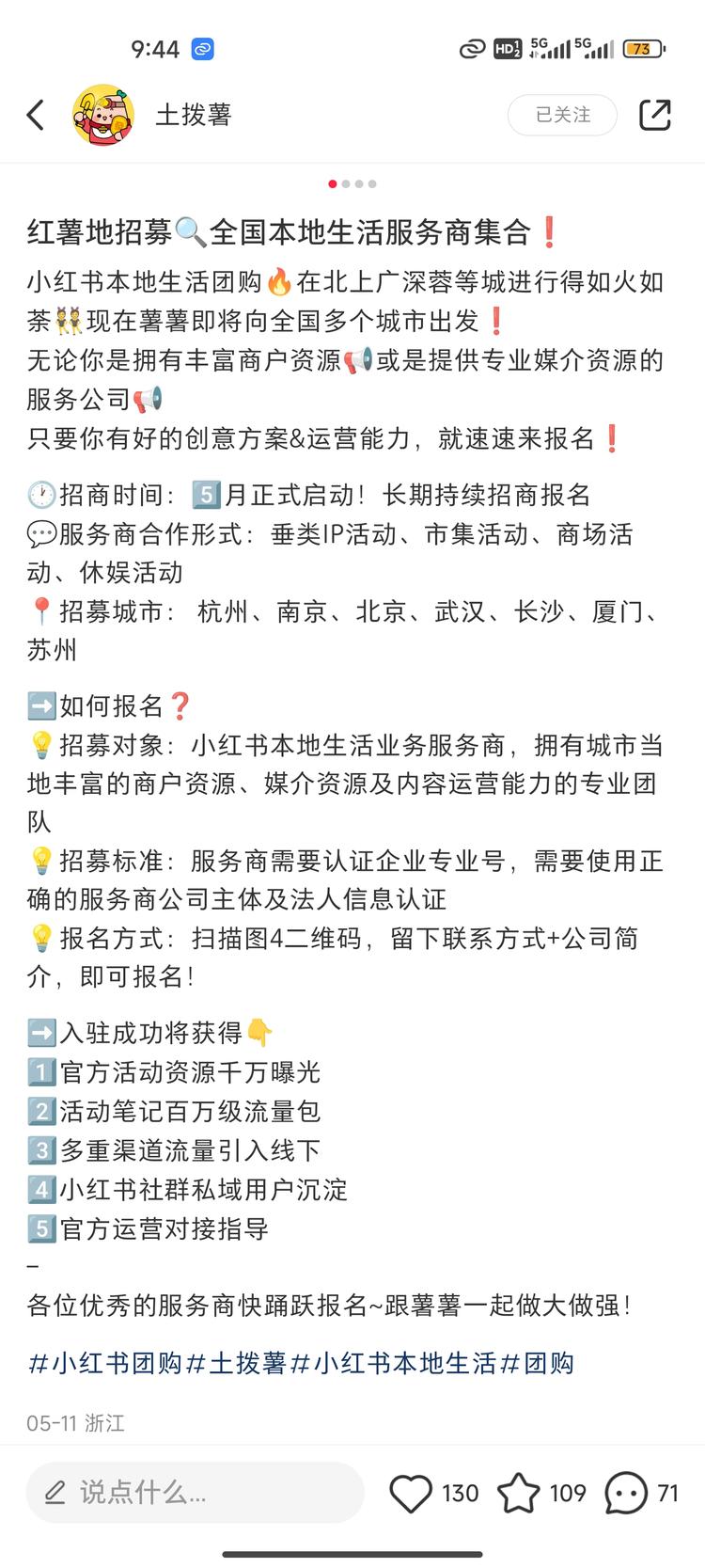The width and height of the screenshot is (705, 1568).
Task: Toggle 已关注 to unfollow the account
Action: coord(562,115)
